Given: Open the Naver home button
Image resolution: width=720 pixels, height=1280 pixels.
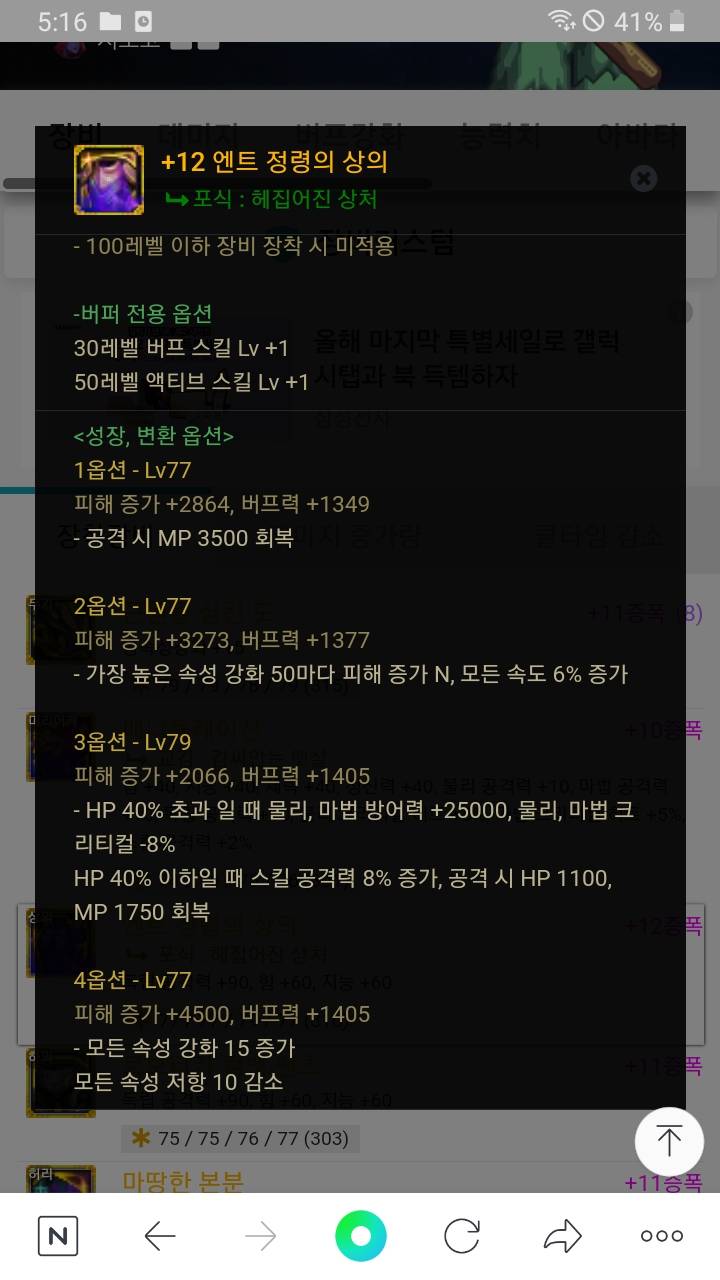Looking at the screenshot, I should (58, 1237).
